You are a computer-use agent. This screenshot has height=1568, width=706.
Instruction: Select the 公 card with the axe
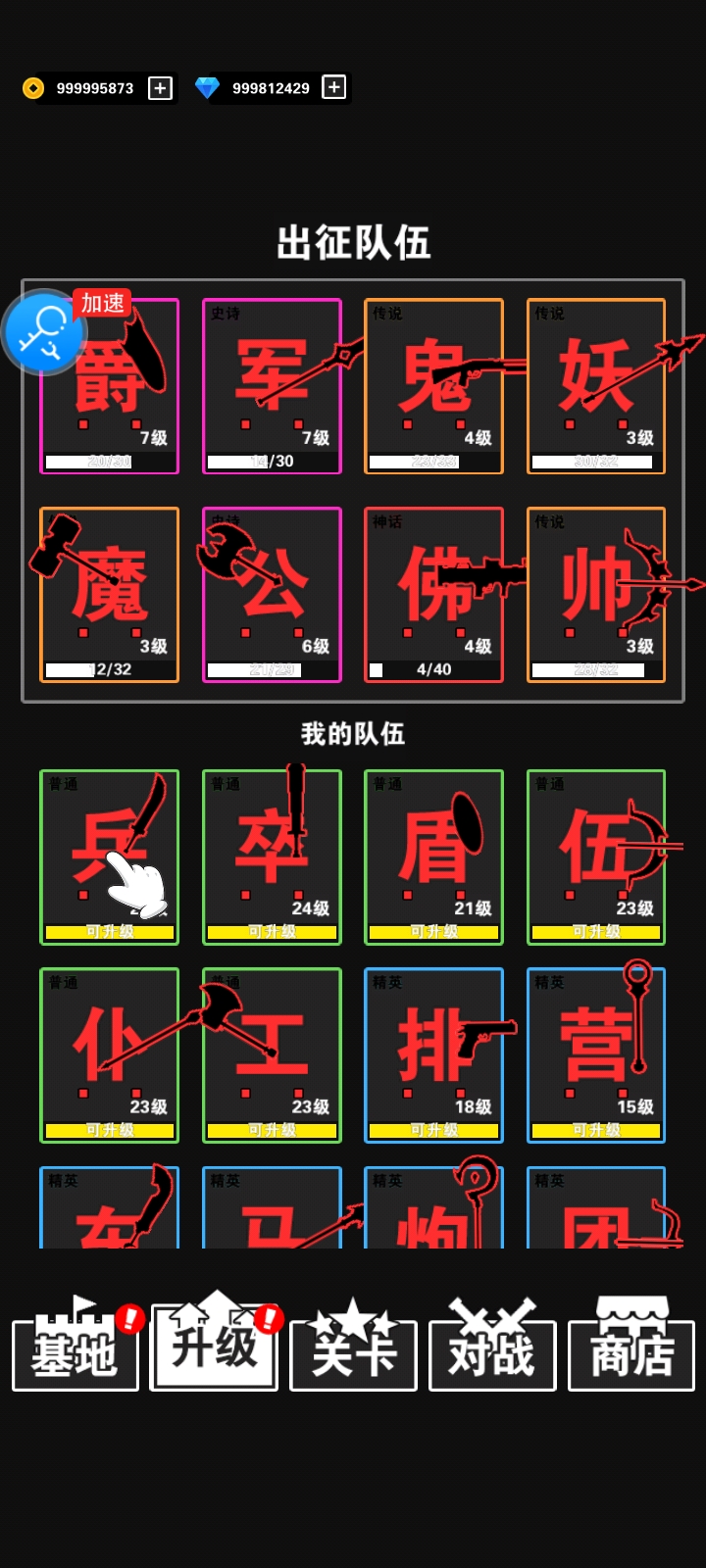tap(272, 595)
